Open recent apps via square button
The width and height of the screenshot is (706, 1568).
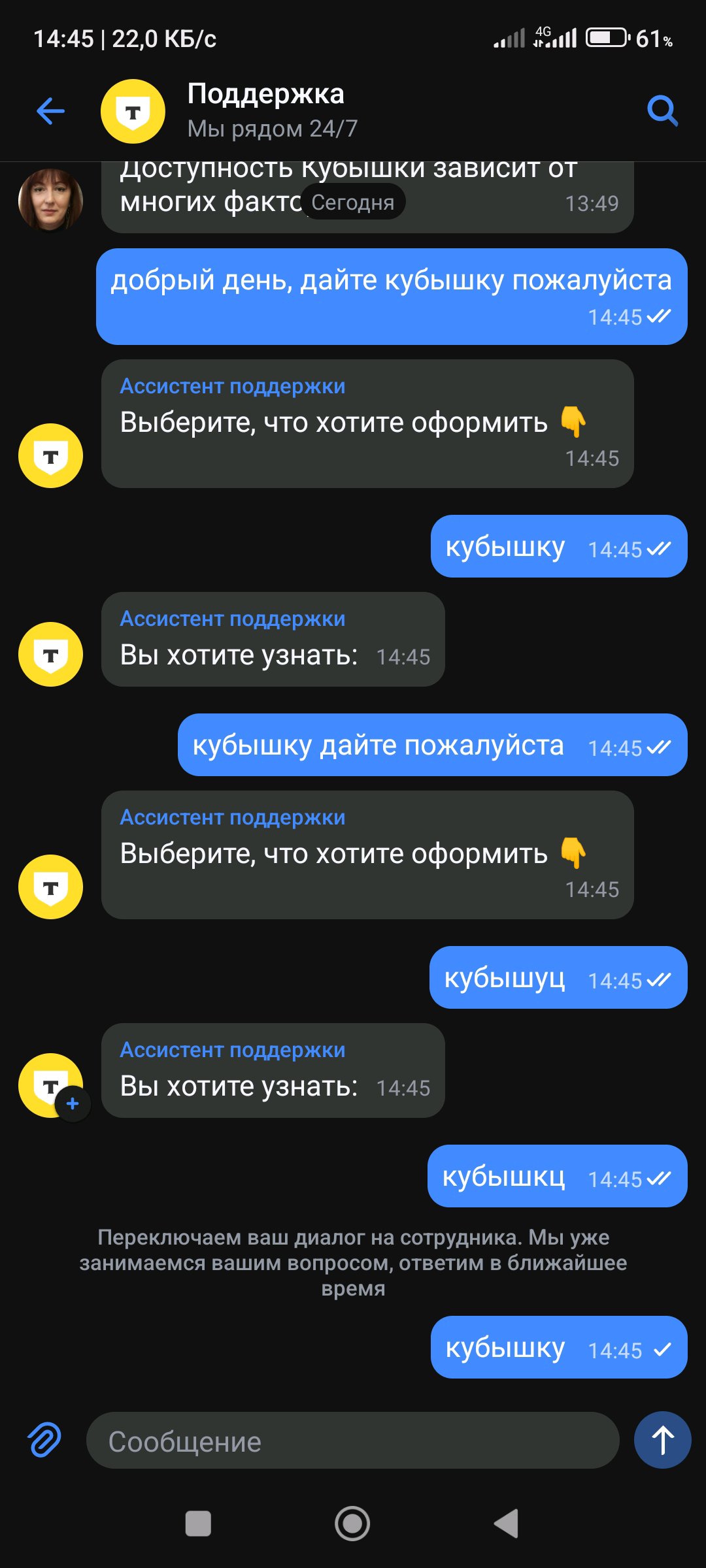198,1524
